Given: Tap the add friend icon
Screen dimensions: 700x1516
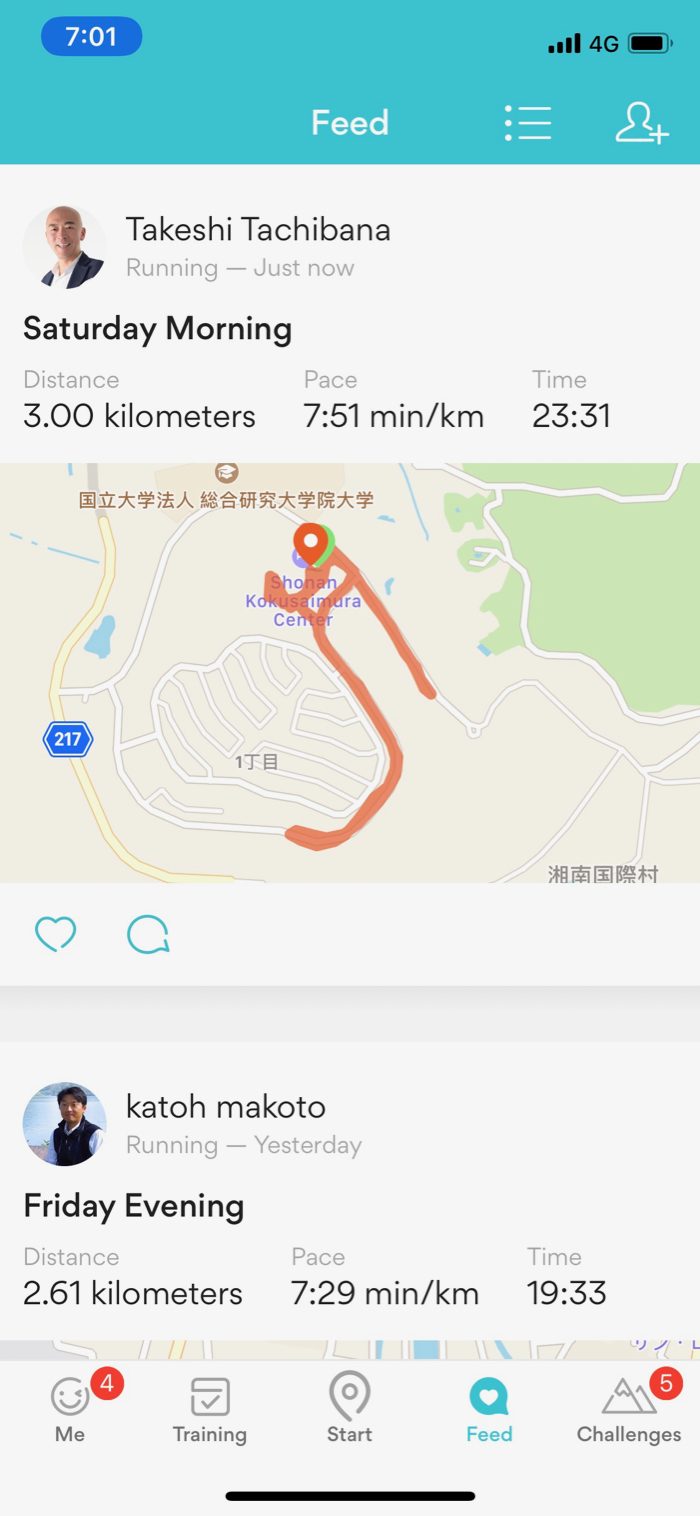Looking at the screenshot, I should pyautogui.click(x=641, y=123).
